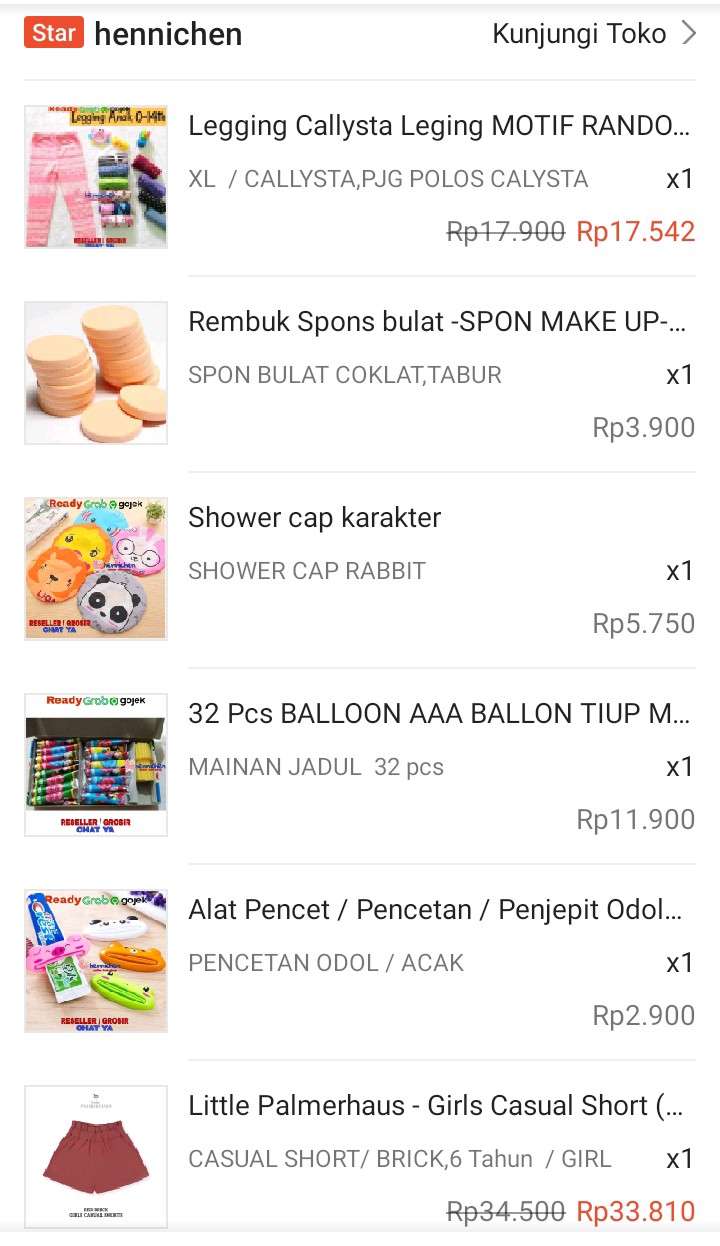Image resolution: width=720 pixels, height=1246 pixels.
Task: Click the balloon box thumbnail image
Action: 95,764
